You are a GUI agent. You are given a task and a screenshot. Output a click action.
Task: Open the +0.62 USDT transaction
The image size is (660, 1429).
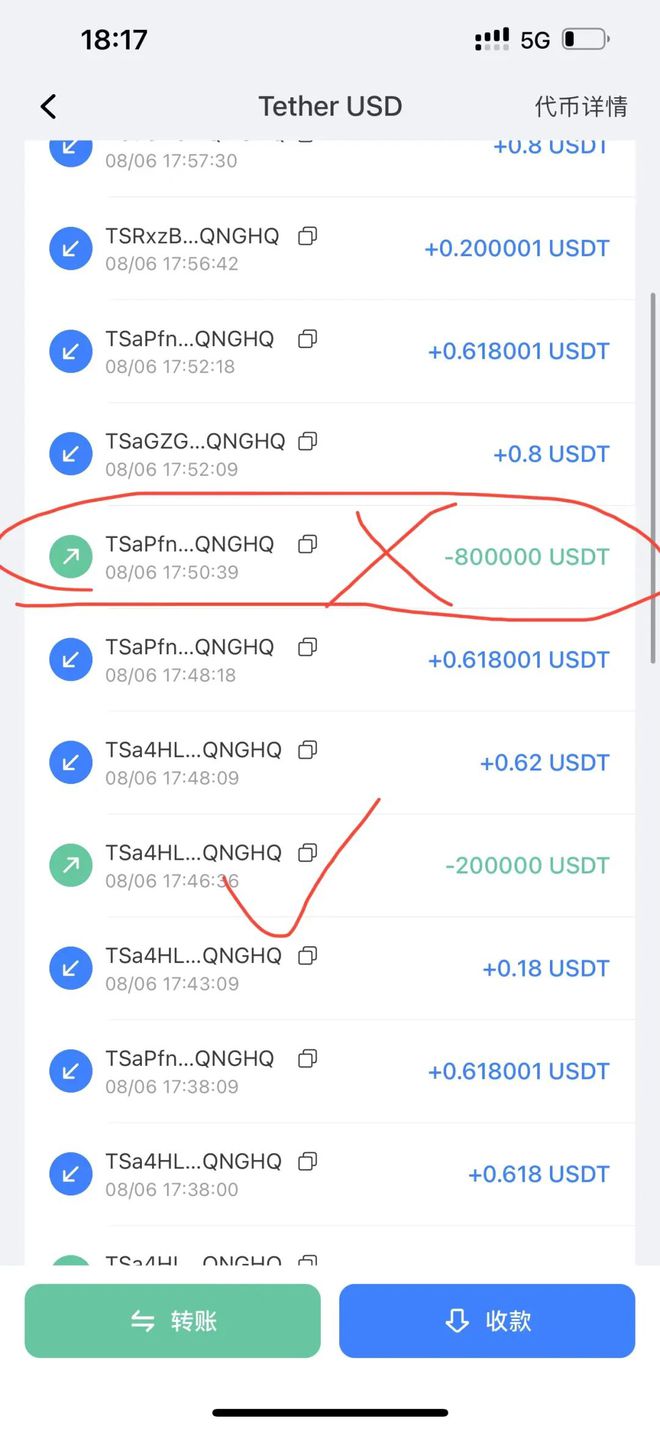[330, 763]
